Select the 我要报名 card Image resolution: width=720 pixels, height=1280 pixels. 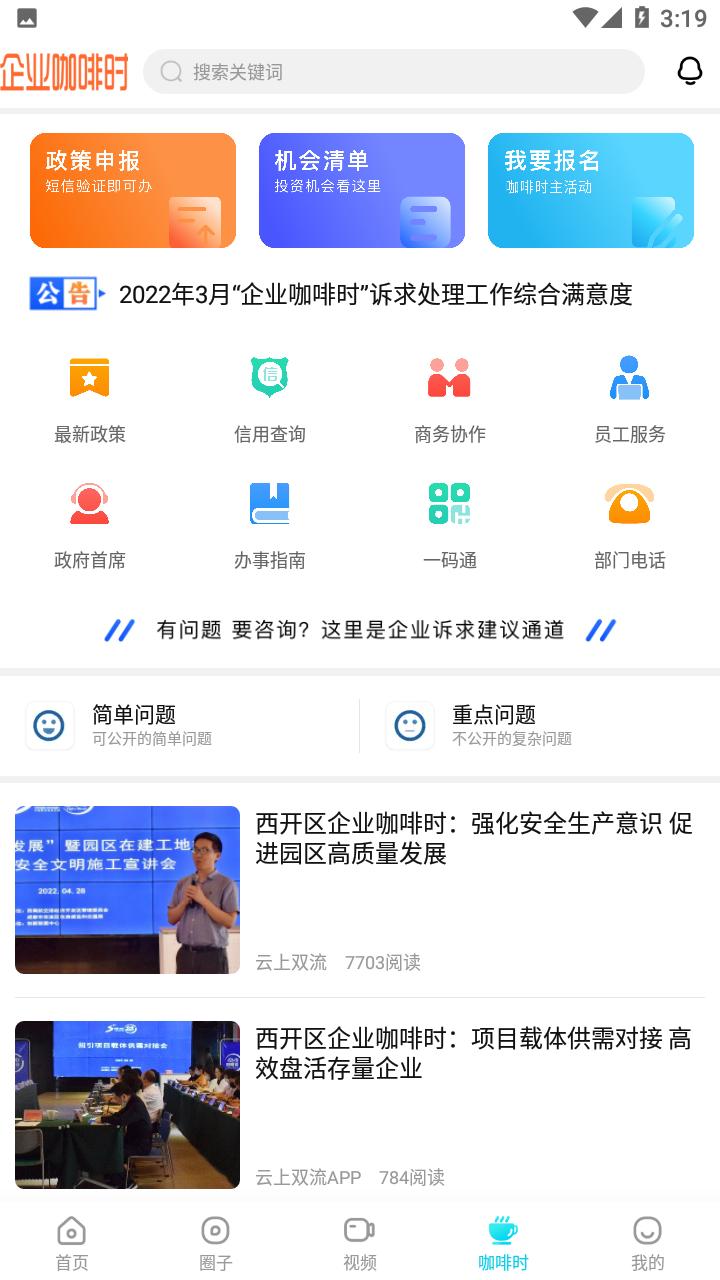pos(591,190)
